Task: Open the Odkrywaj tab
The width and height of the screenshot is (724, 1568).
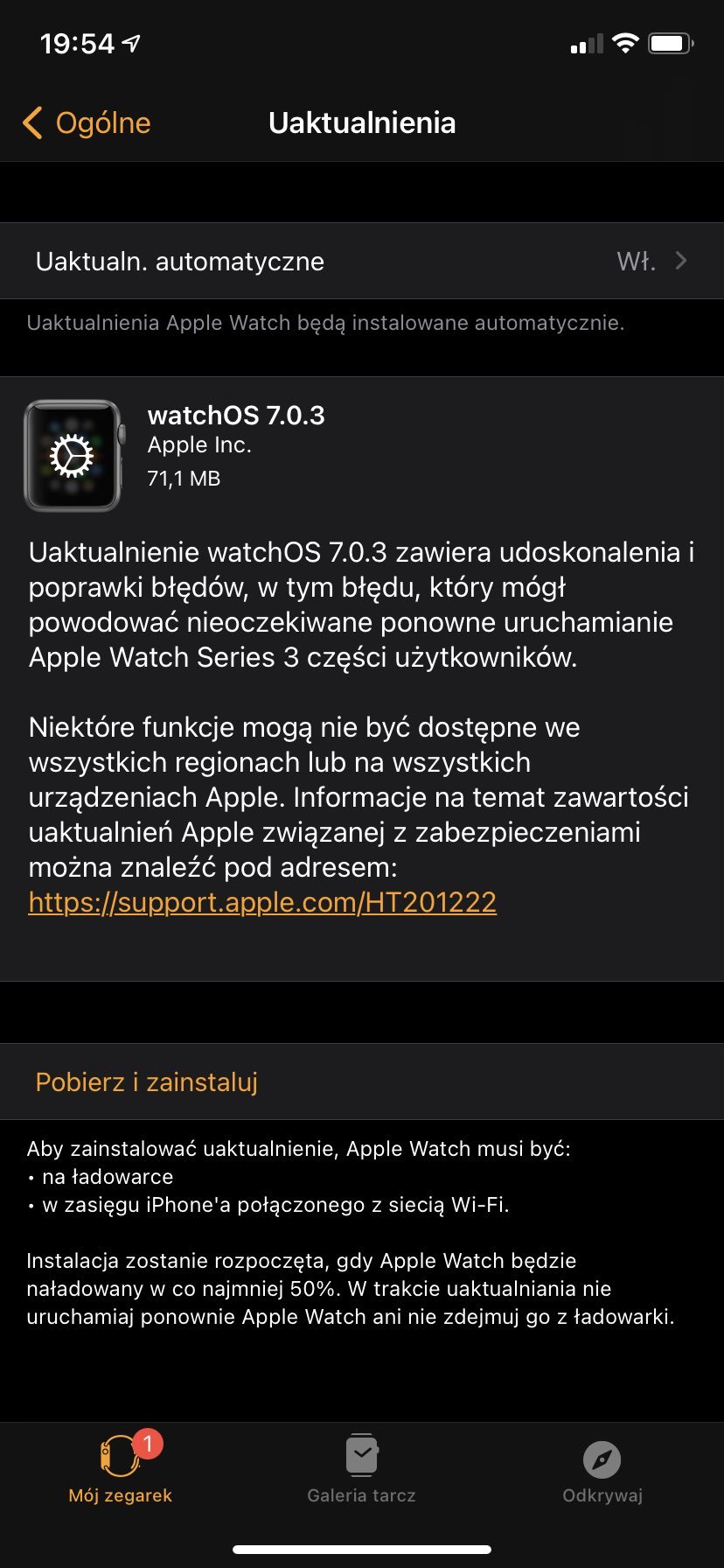Action: coord(602,1469)
